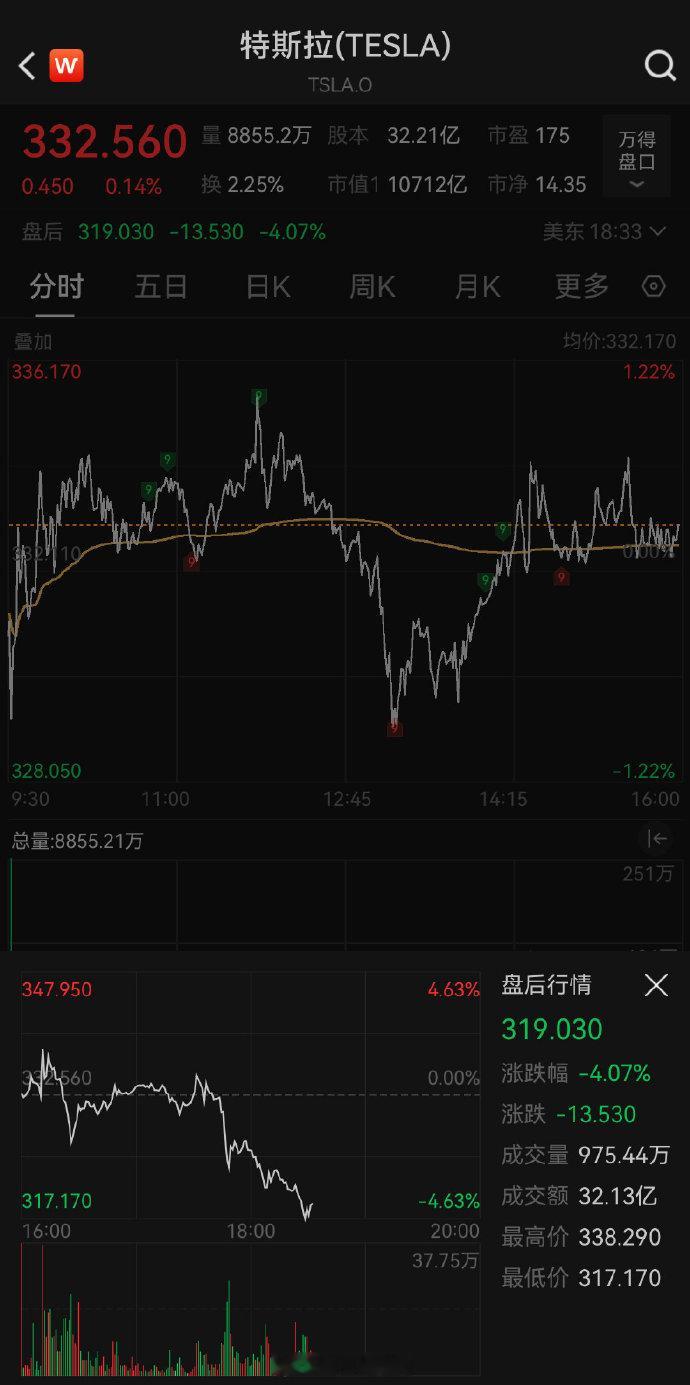Switch to the 月K chart tab
The image size is (690, 1385).
click(477, 287)
